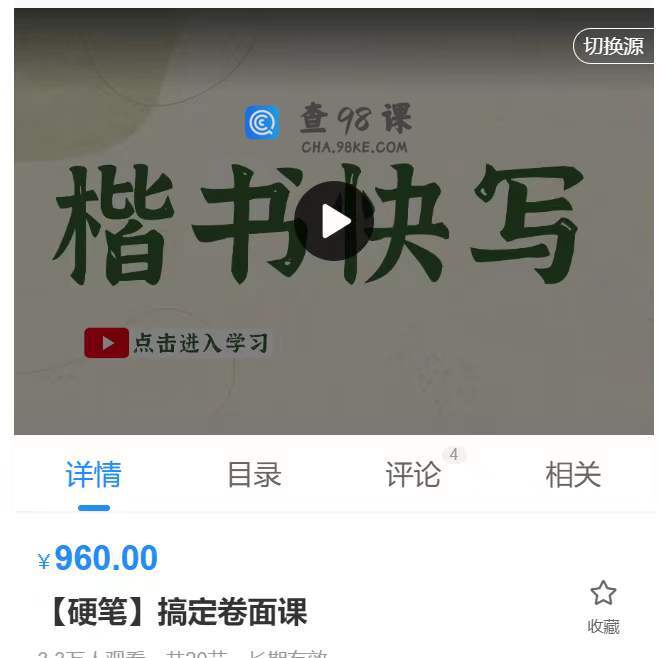660x658 pixels.
Task: Play the 楷书快写 course video
Action: (x=336, y=221)
